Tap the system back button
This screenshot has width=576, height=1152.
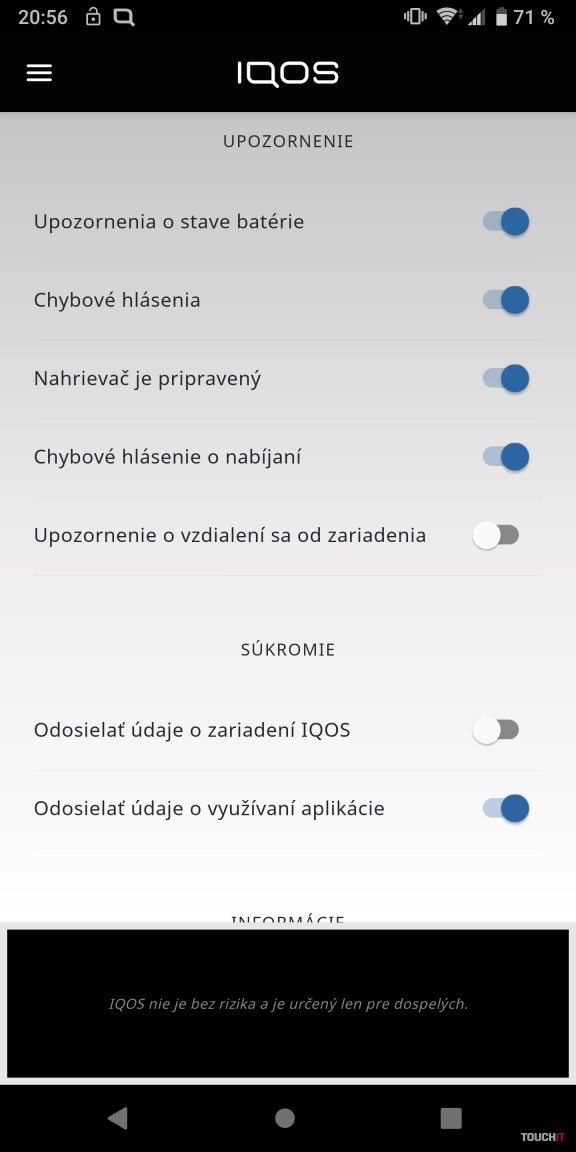118,1118
